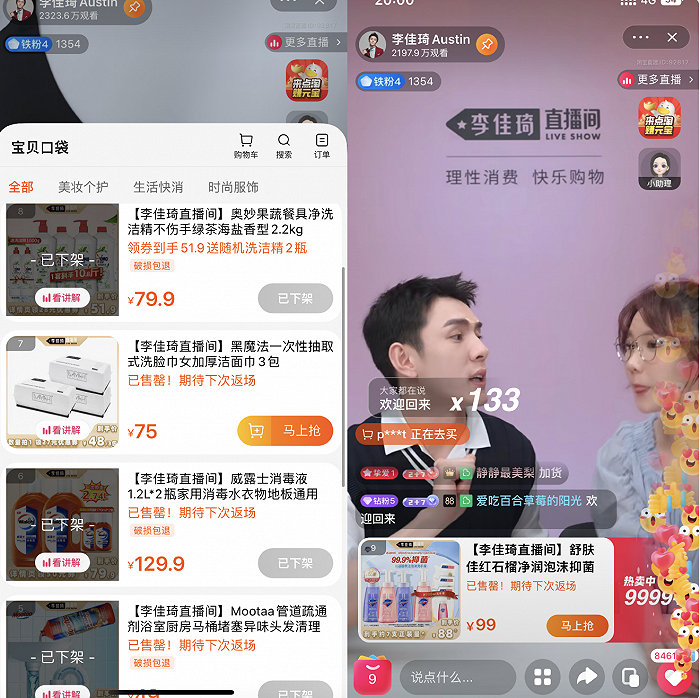
Task: Tap 马上抢 on the 舒肤佳 product card
Action: pos(577,626)
